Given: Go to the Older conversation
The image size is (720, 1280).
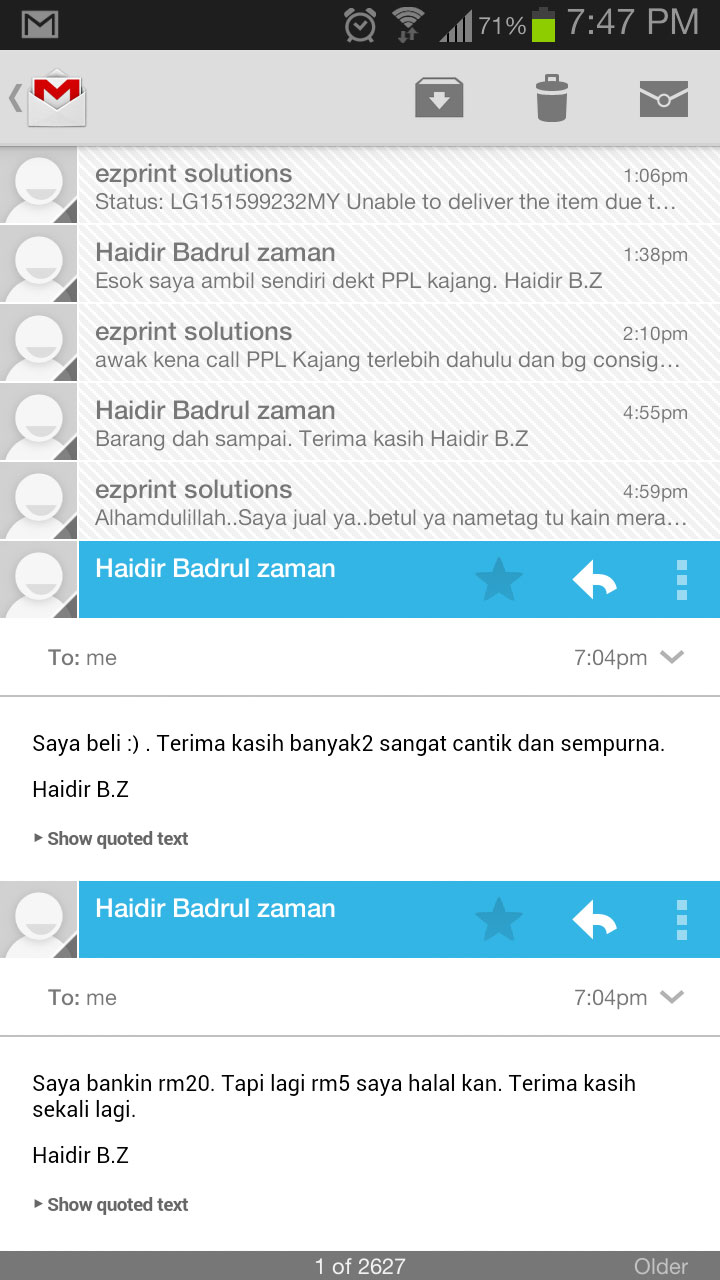Looking at the screenshot, I should coord(661,1266).
